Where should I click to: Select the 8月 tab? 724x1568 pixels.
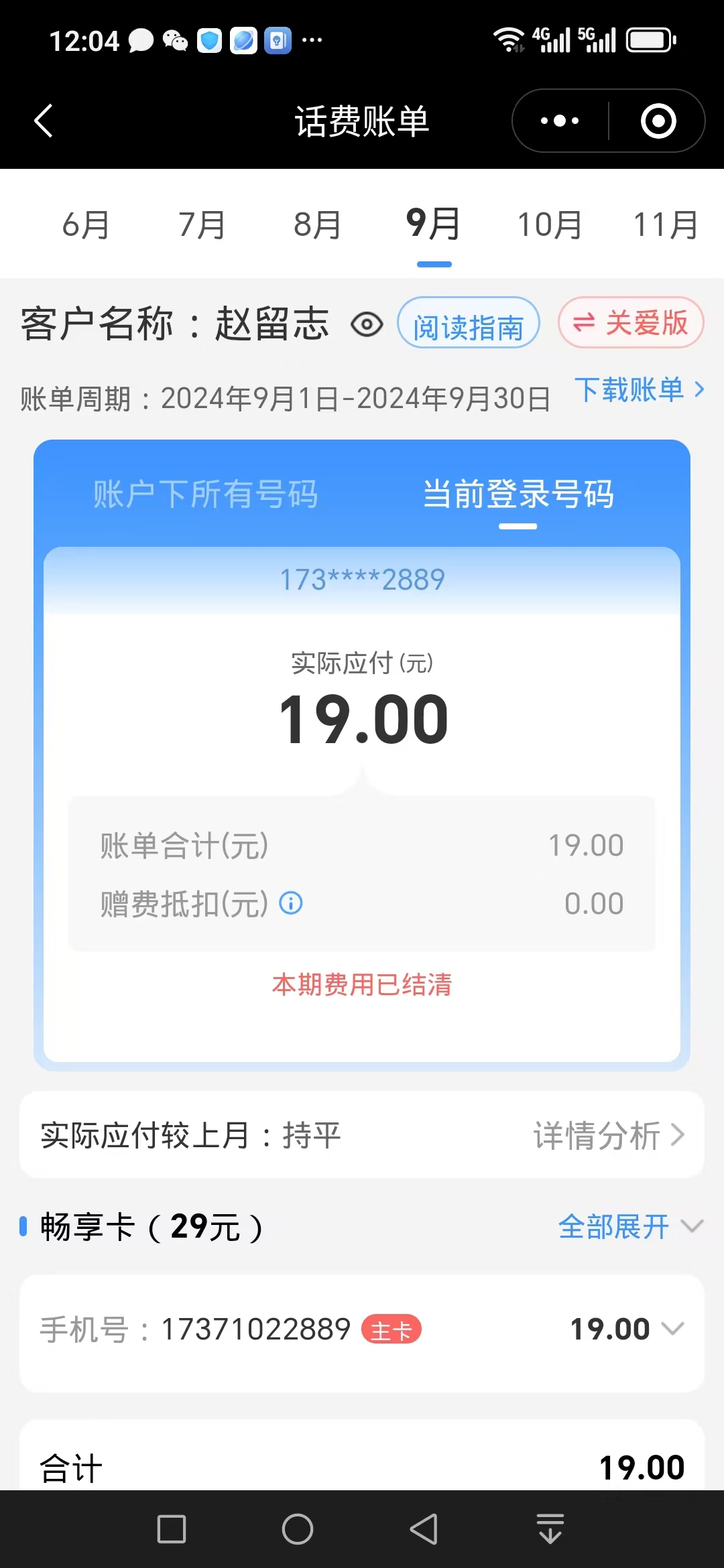point(318,224)
